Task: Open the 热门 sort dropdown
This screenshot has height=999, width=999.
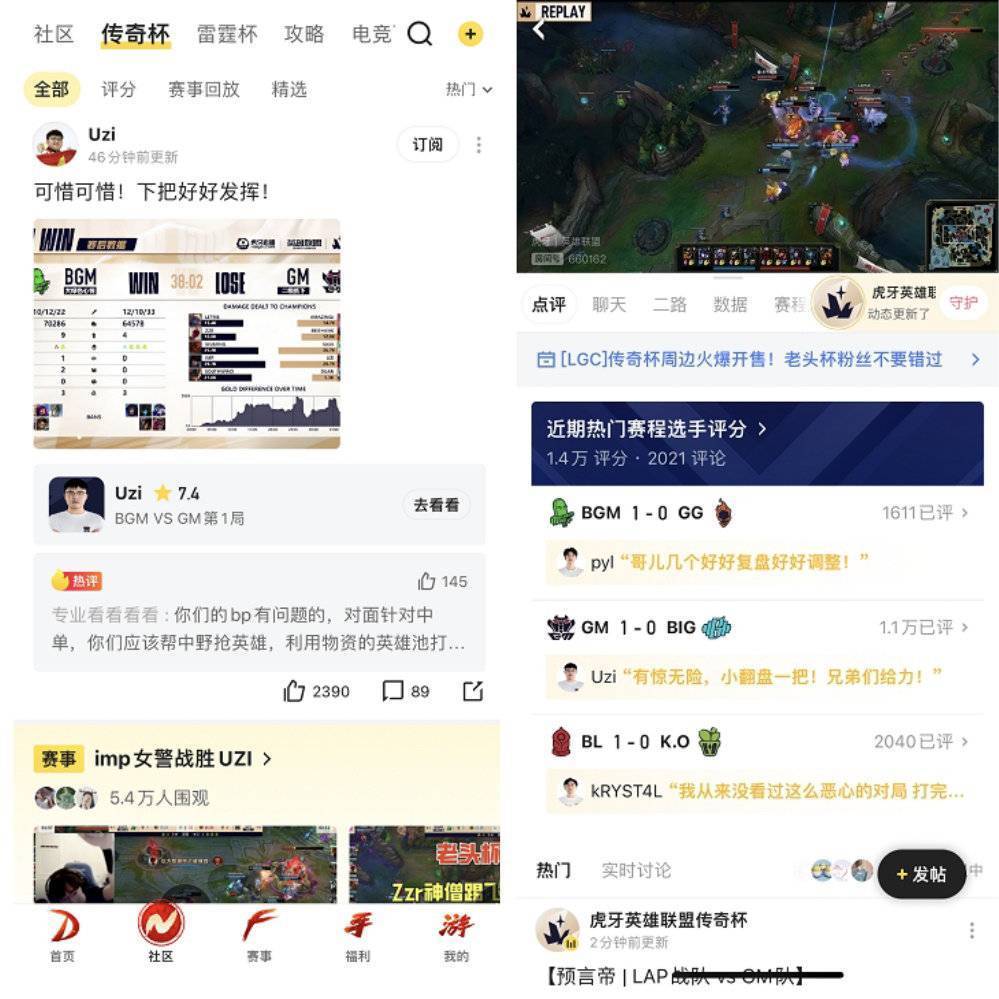Action: pos(468,89)
